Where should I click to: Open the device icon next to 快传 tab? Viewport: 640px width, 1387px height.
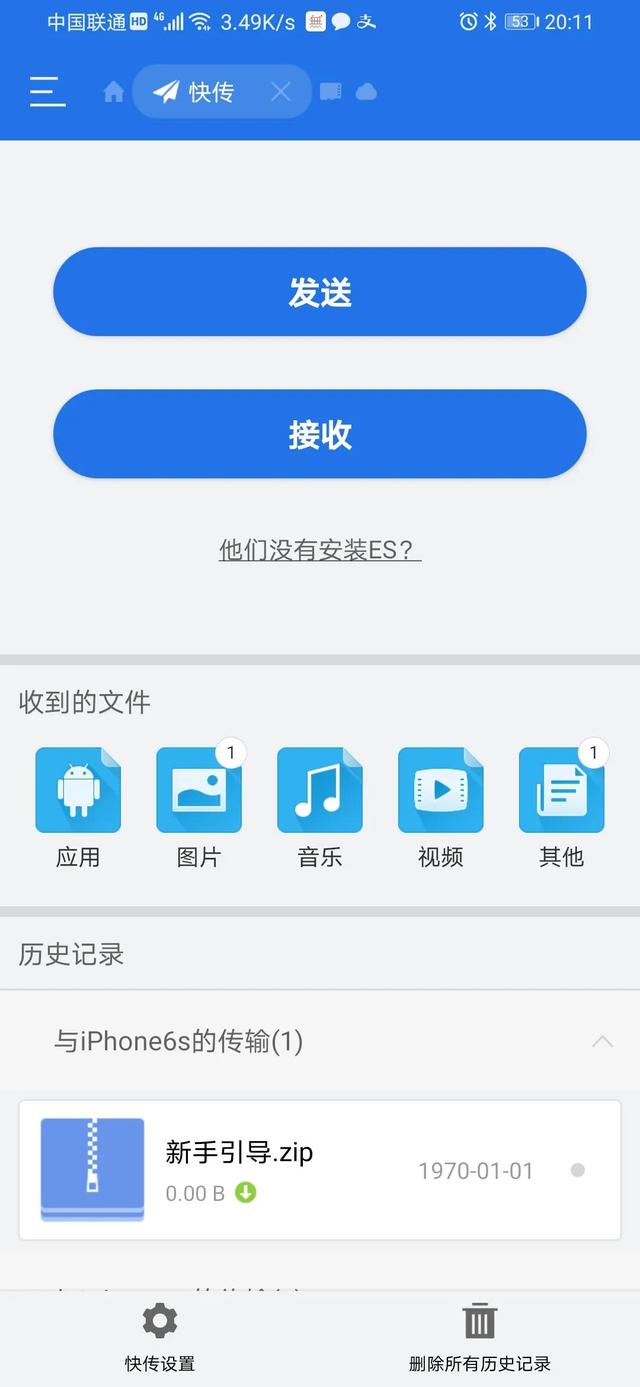331,92
